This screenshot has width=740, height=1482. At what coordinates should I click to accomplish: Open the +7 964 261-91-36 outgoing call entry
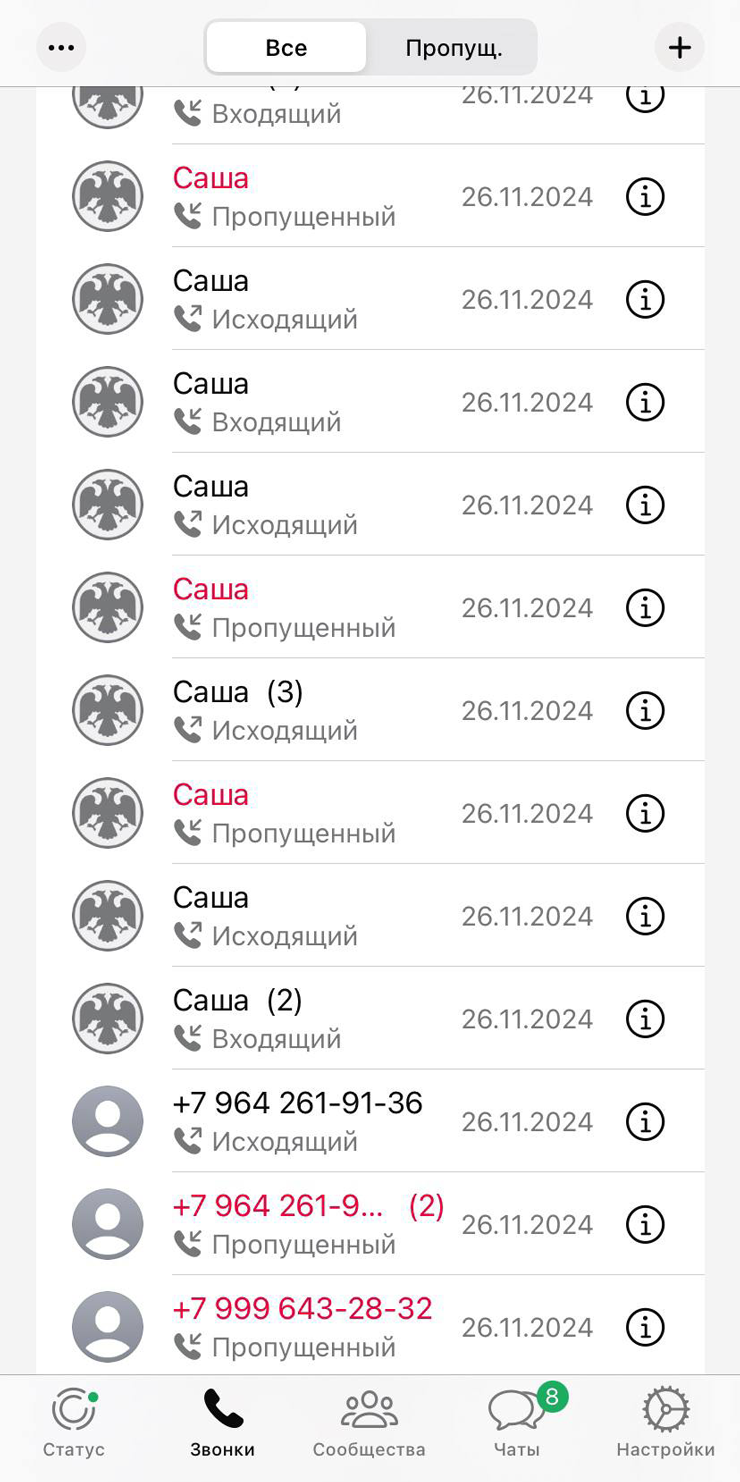pos(298,1121)
